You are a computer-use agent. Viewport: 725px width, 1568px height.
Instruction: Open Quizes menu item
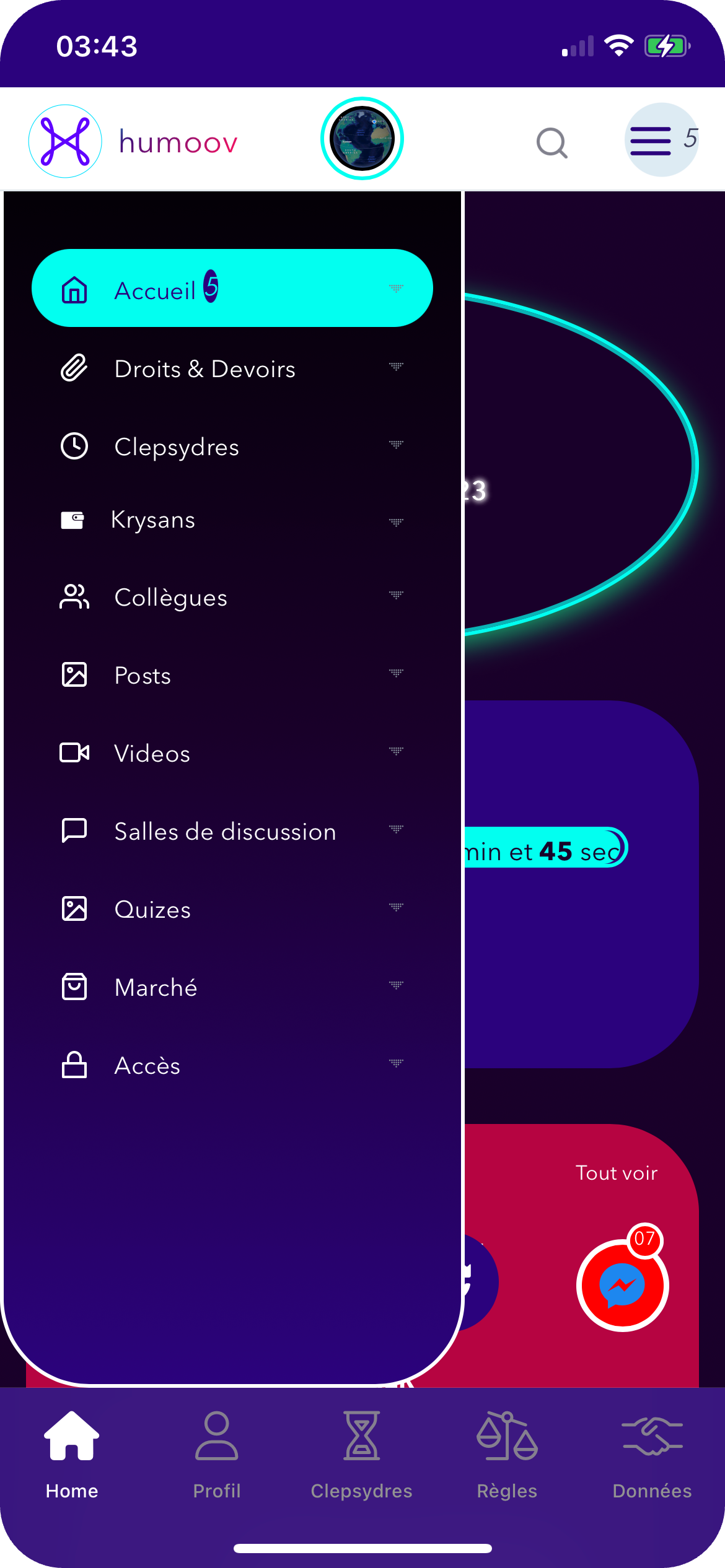click(232, 909)
